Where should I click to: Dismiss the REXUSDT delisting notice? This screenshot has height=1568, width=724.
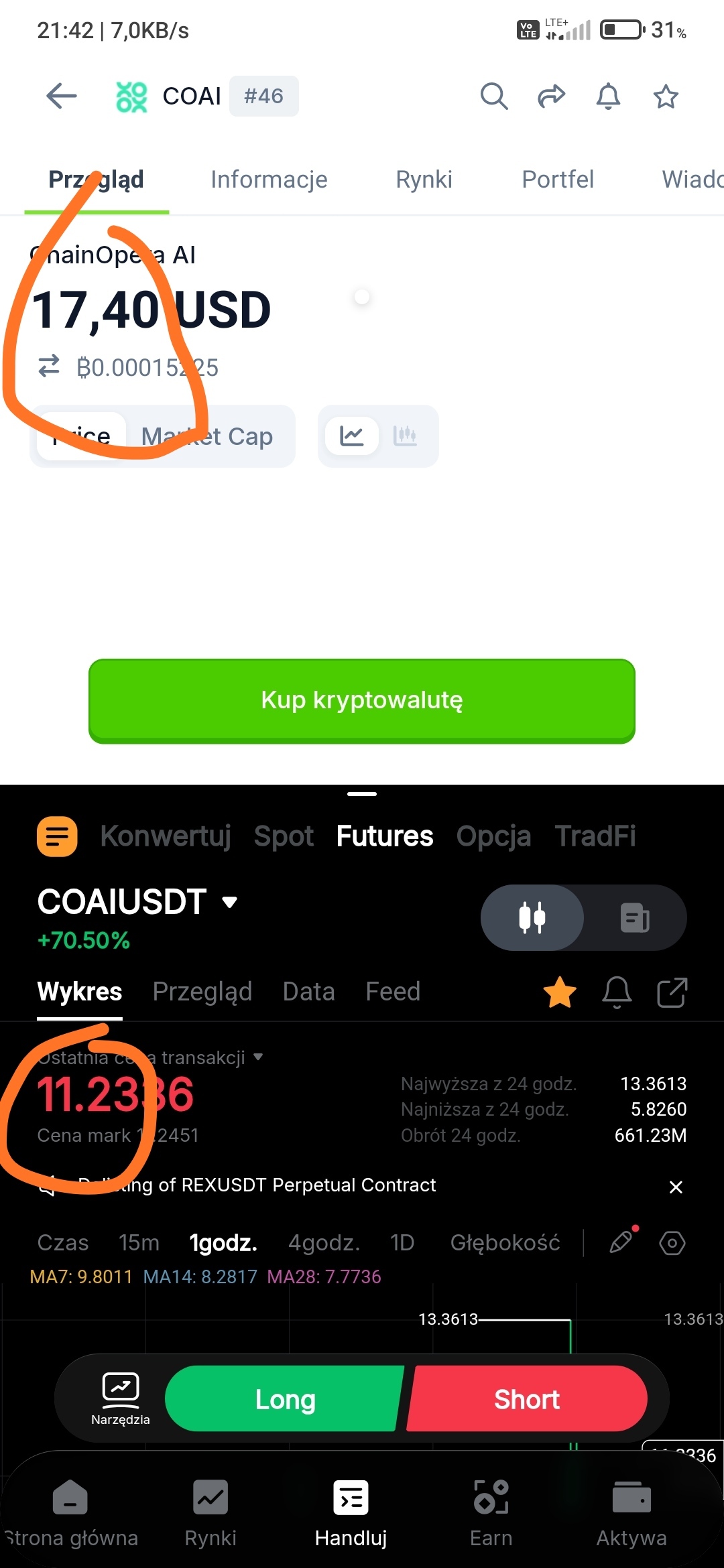[676, 1187]
